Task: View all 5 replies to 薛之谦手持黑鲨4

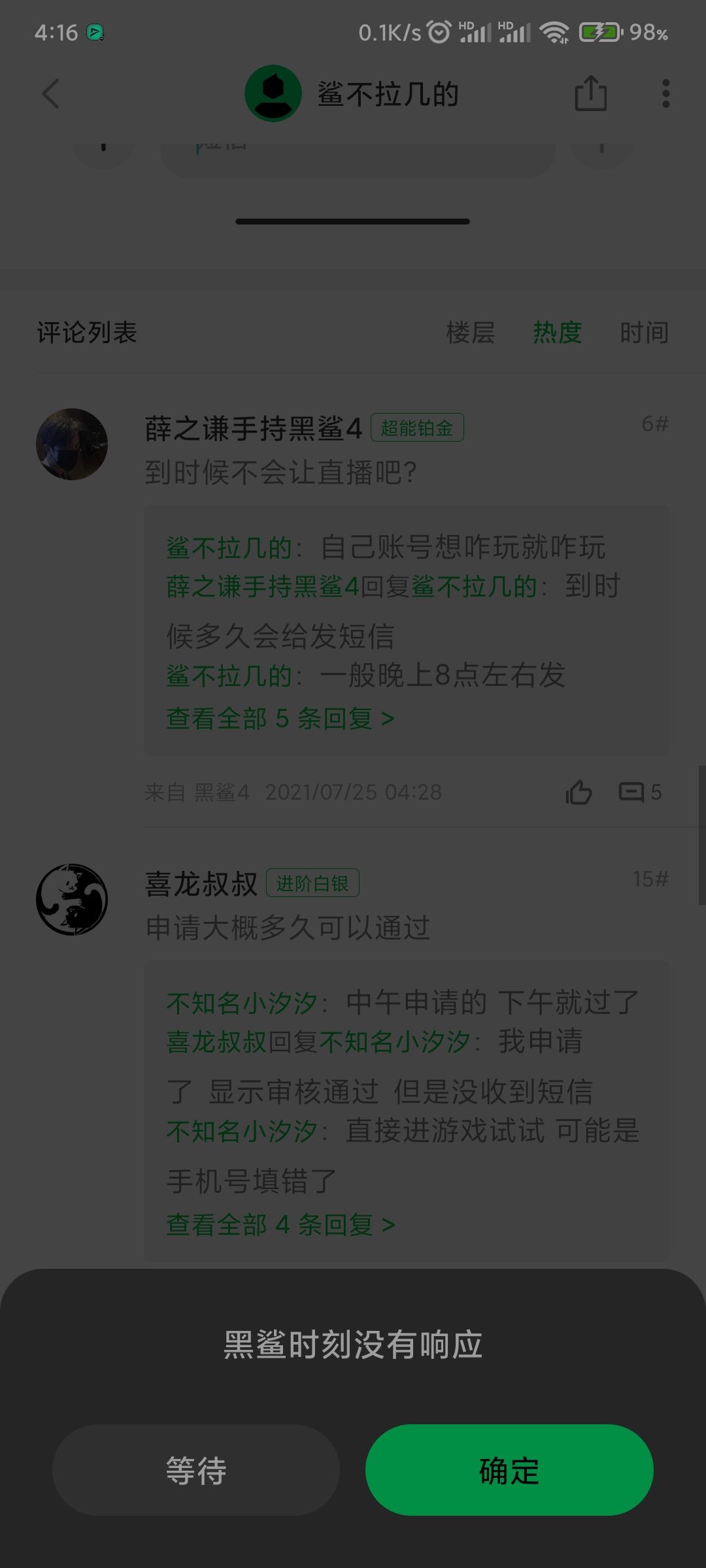Action: (280, 719)
